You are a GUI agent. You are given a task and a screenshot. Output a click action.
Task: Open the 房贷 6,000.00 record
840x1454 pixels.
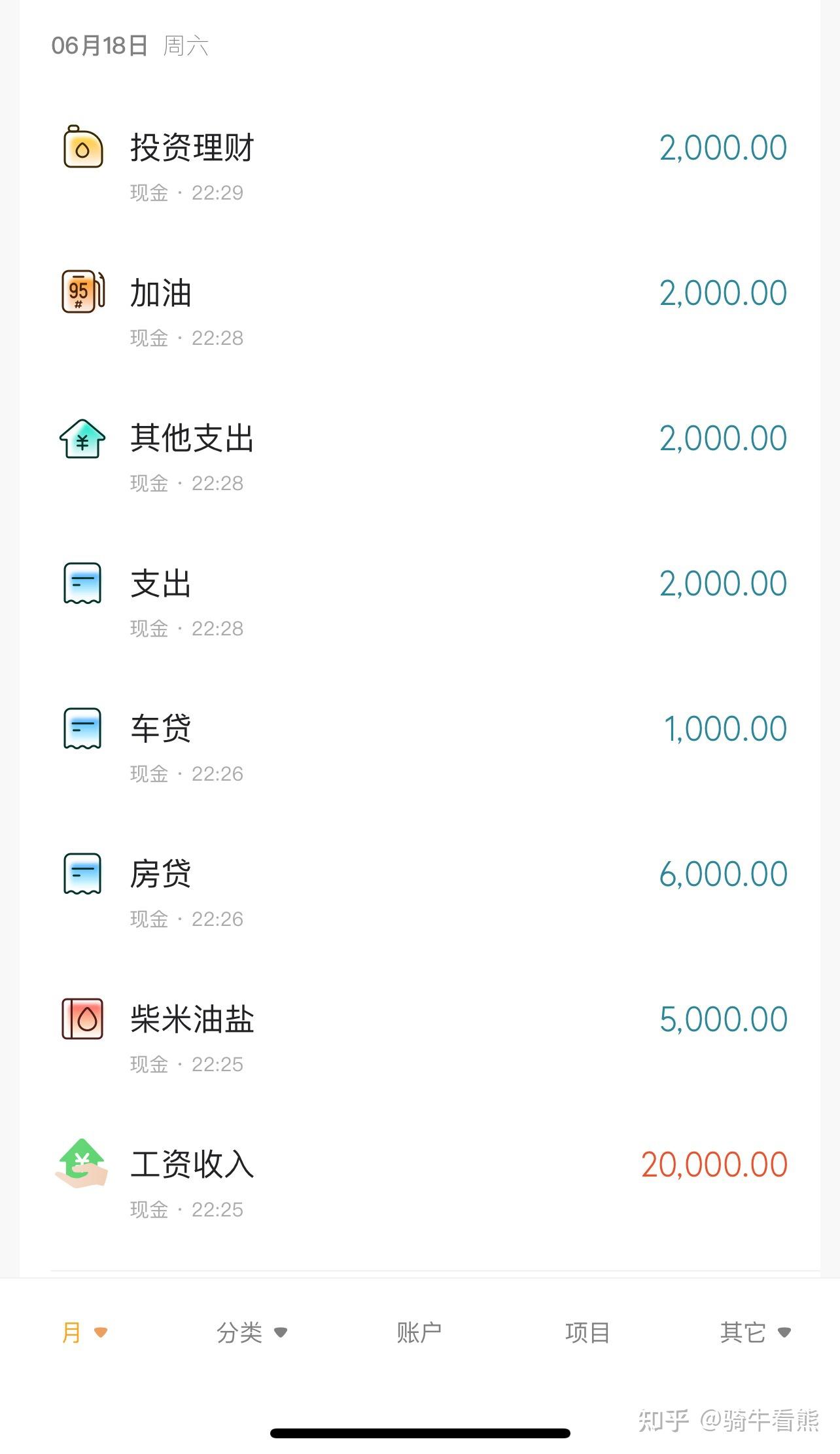pyautogui.click(x=419, y=890)
